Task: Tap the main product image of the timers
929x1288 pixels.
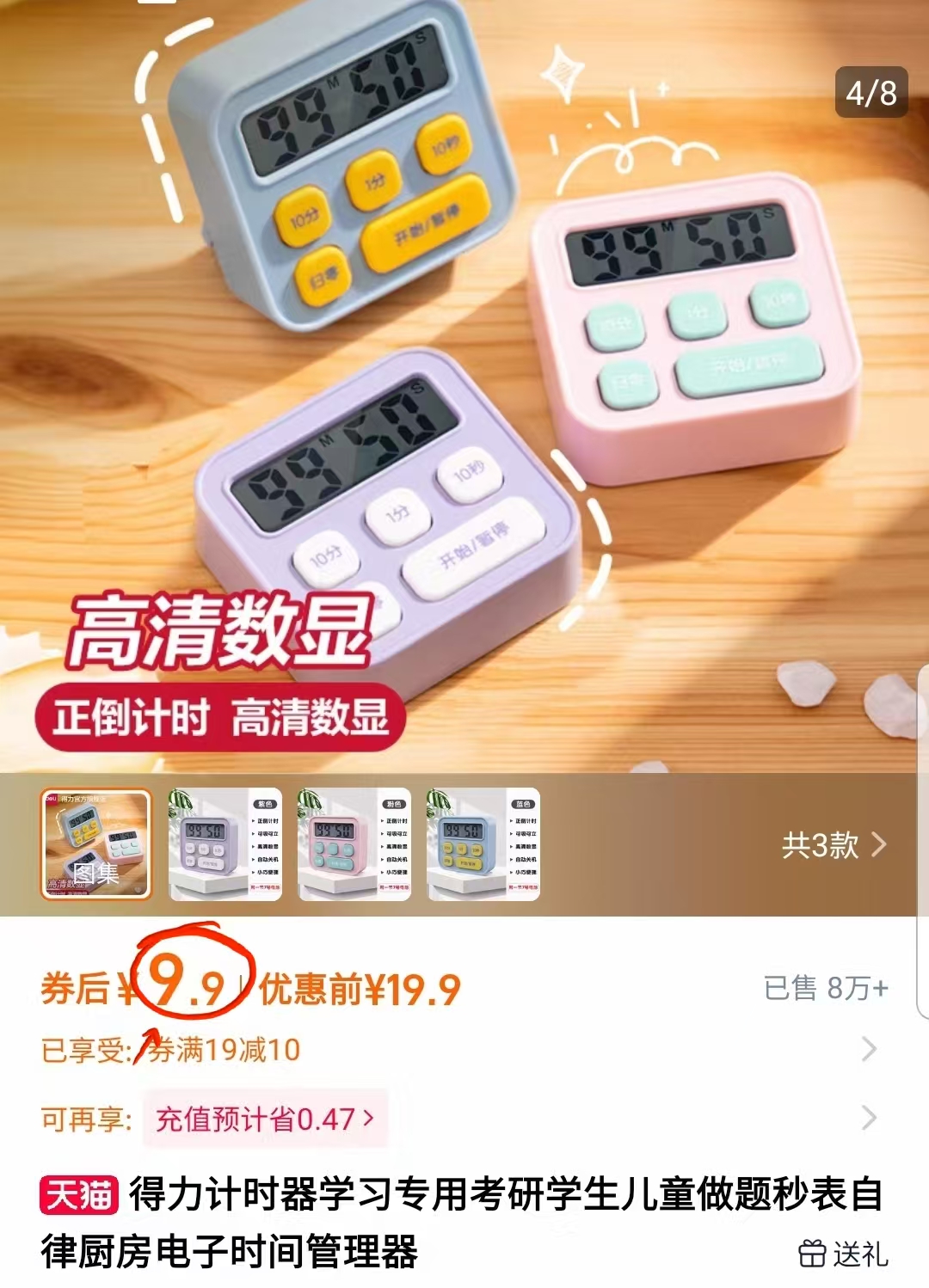Action: coord(464,387)
